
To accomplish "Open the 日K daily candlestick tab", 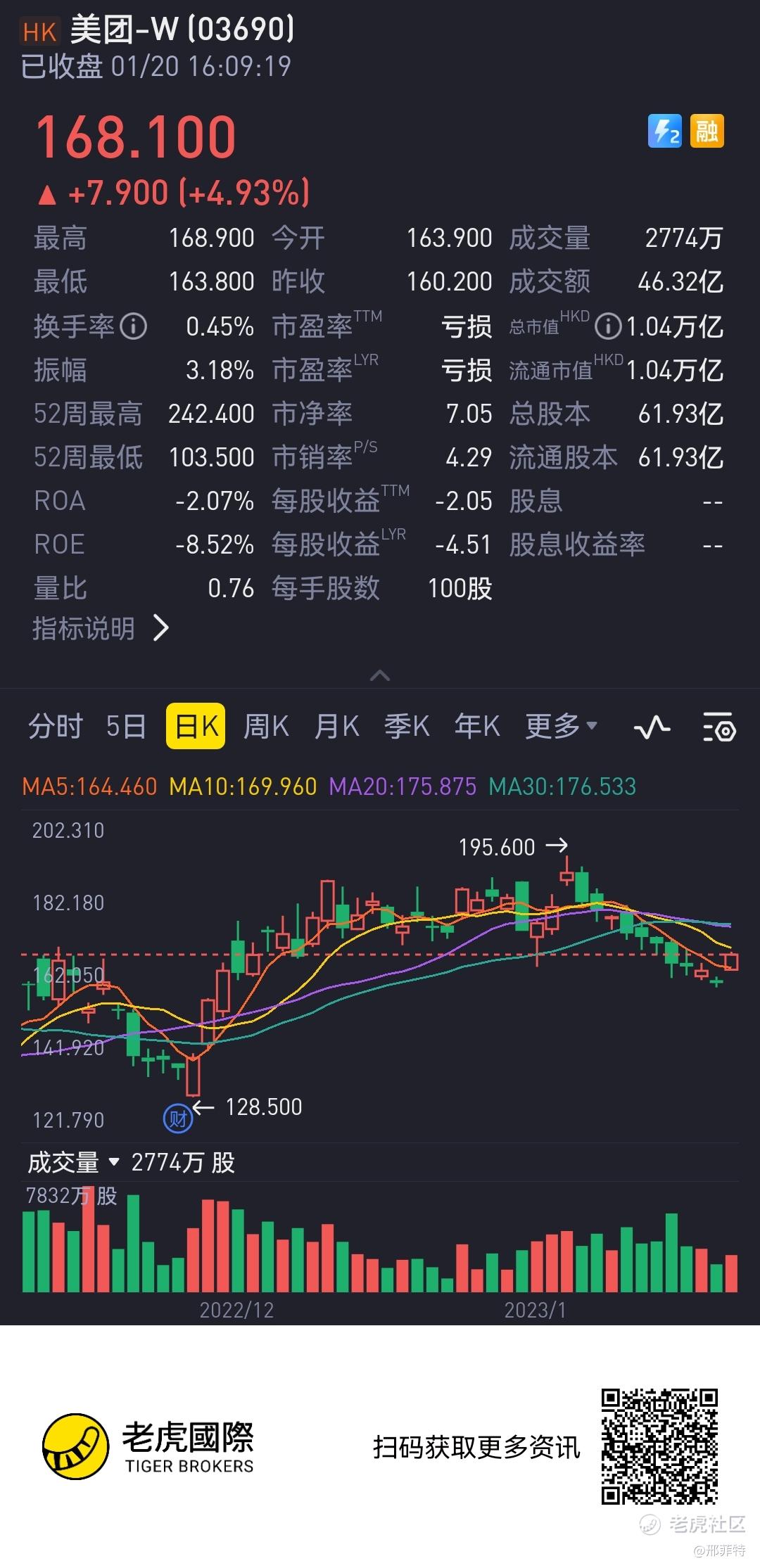I will (196, 726).
